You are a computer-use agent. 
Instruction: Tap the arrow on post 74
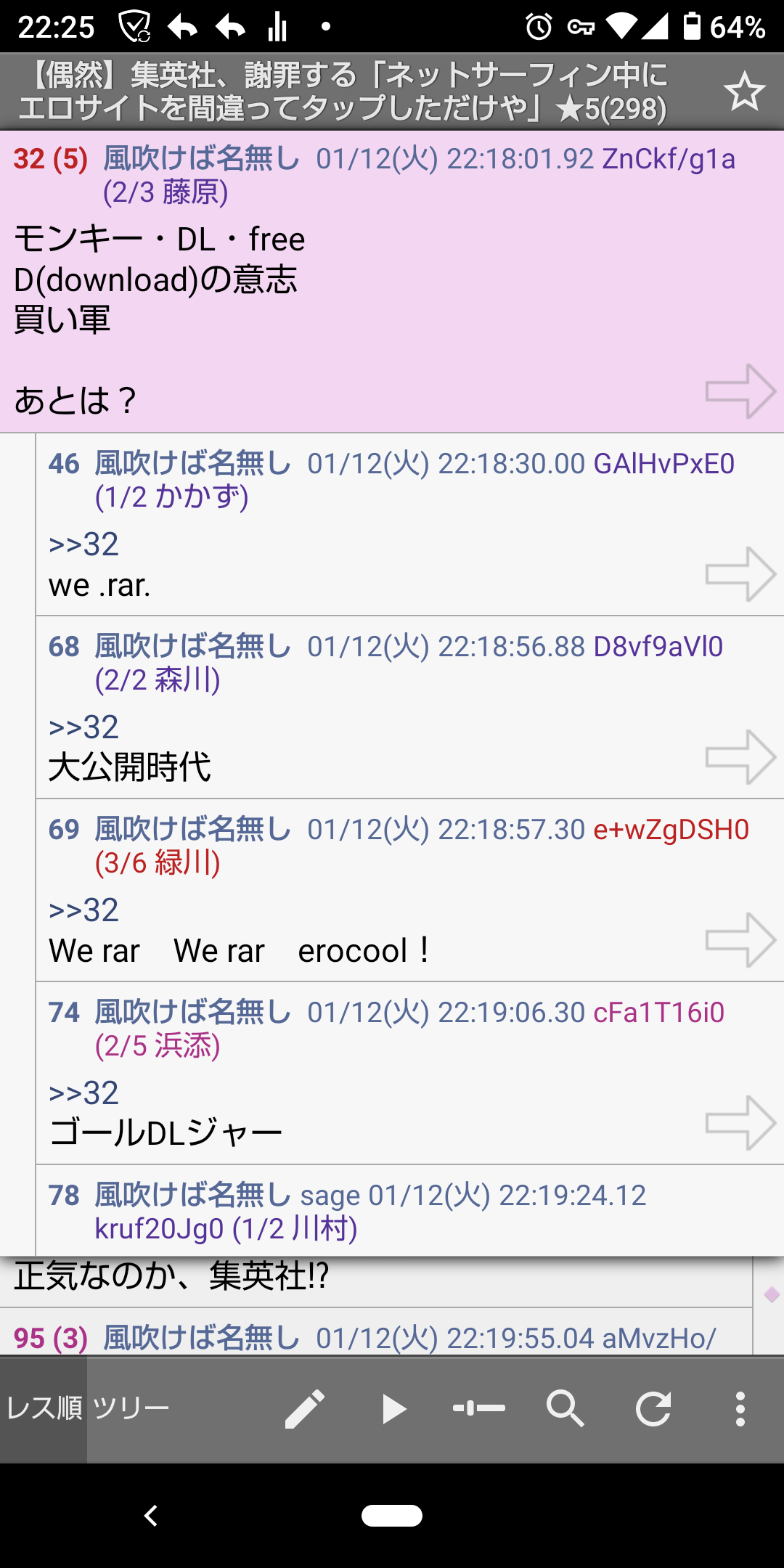click(x=740, y=1123)
